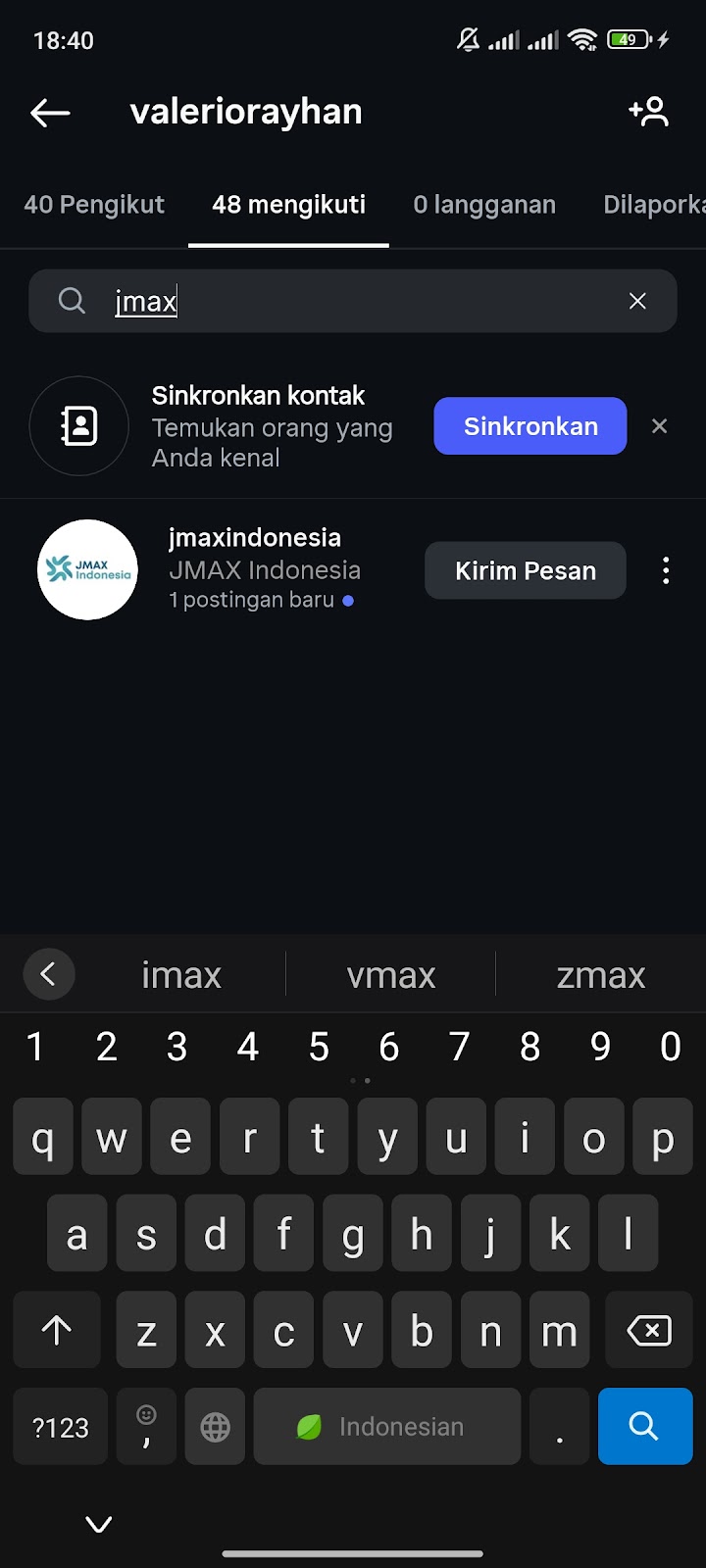Go back with the top-left arrow

coord(50,113)
